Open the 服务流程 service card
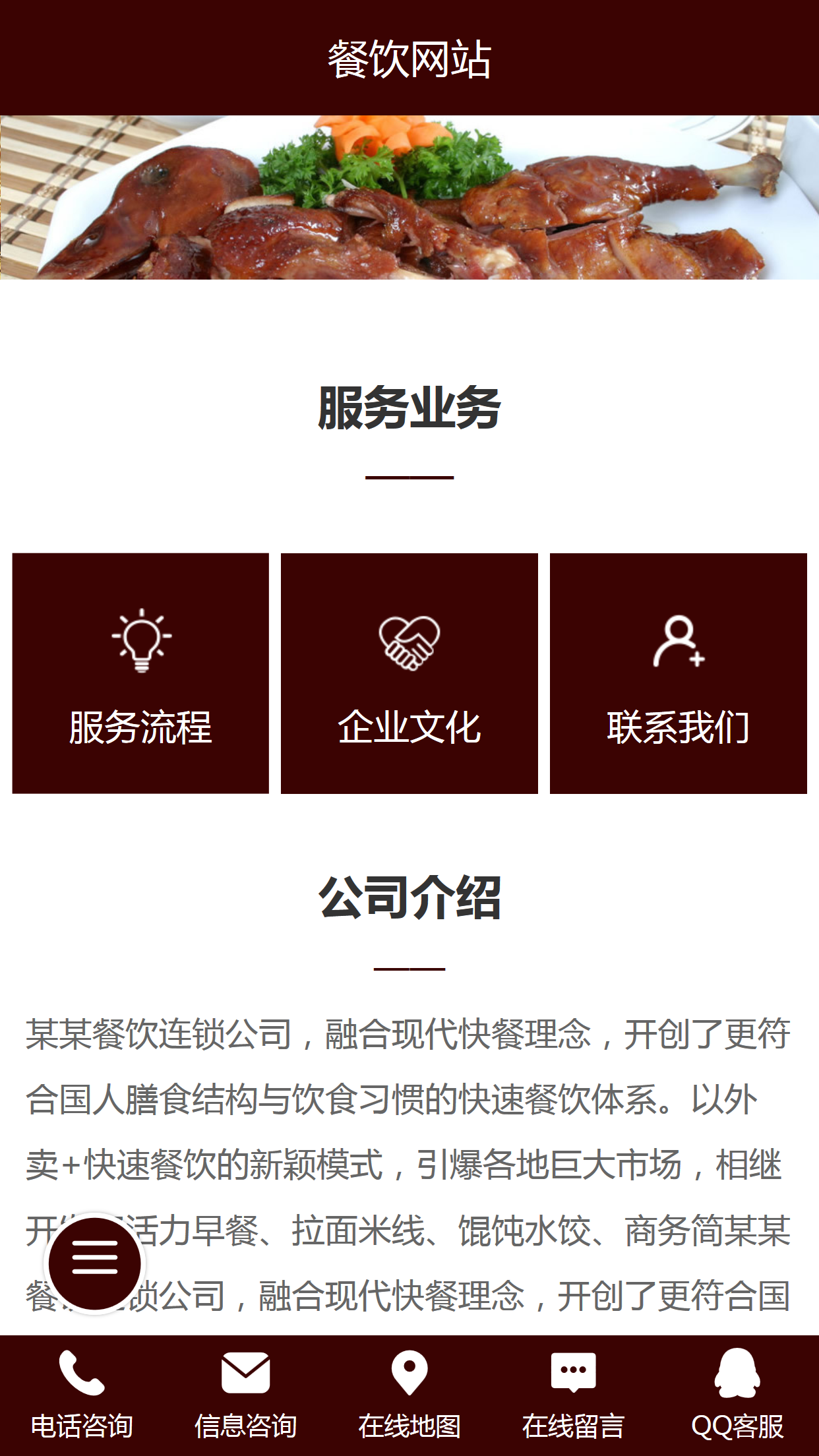This screenshot has height=1456, width=819. coord(140,673)
